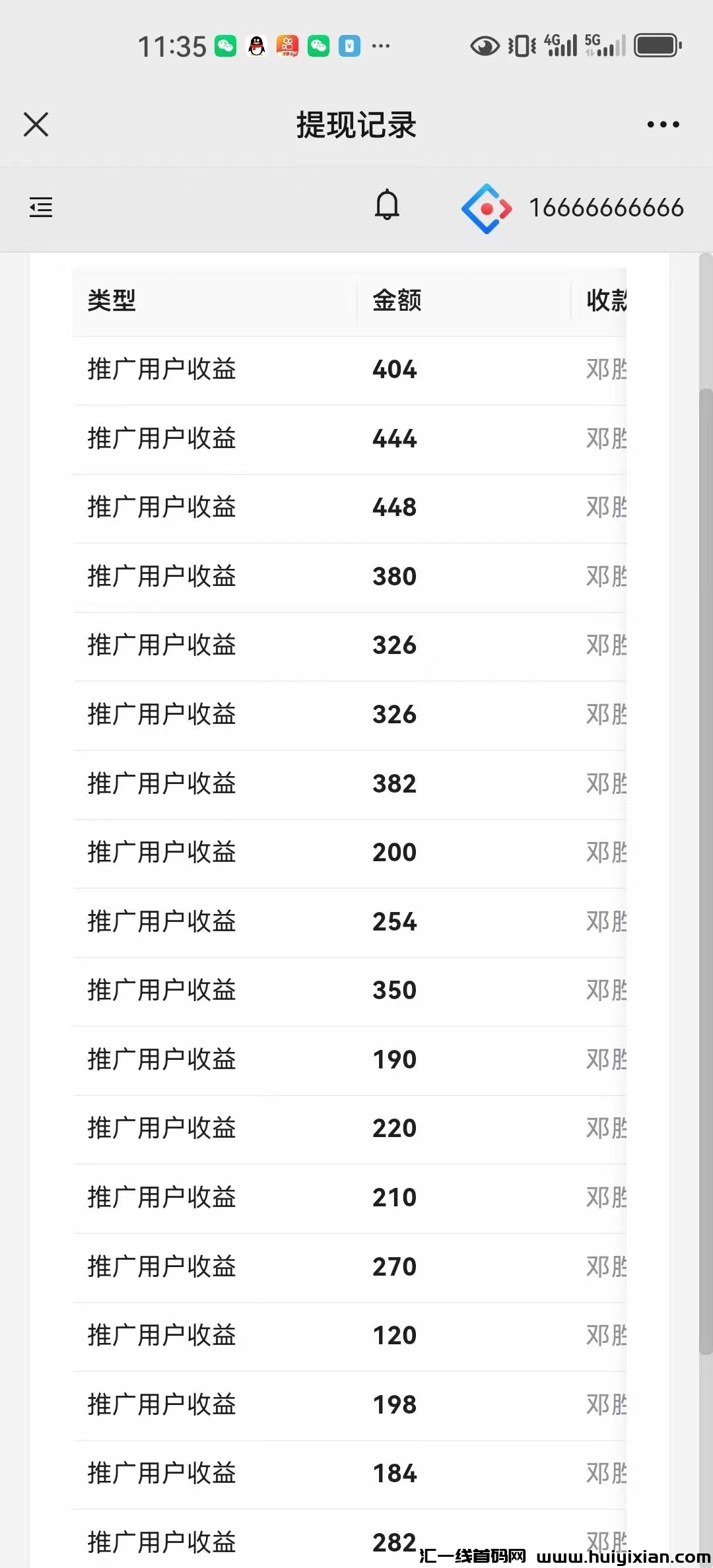The height and width of the screenshot is (1568, 713).
Task: Expand the sidebar menu
Action: coord(41,207)
